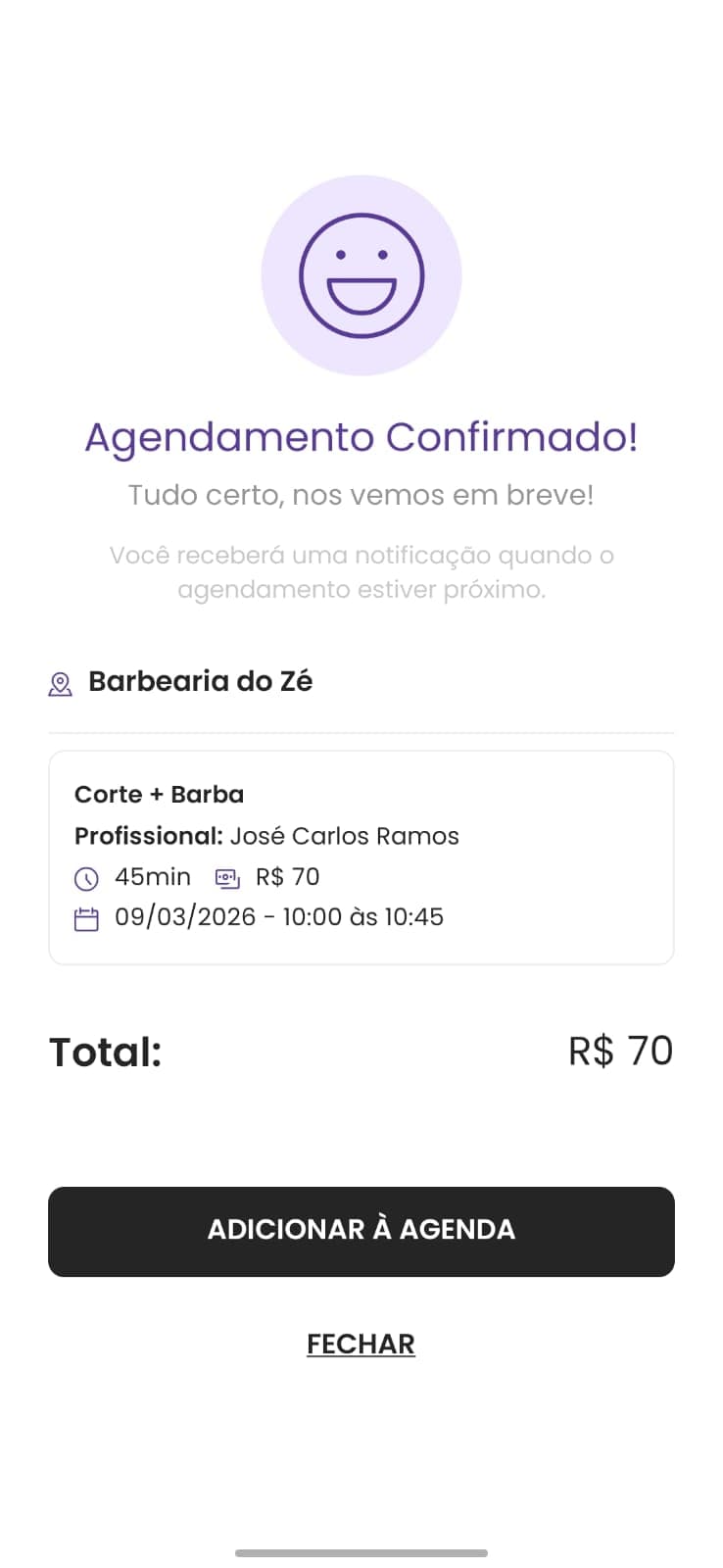The image size is (723, 1568).
Task: Click the 45min duration text
Action: (x=152, y=876)
